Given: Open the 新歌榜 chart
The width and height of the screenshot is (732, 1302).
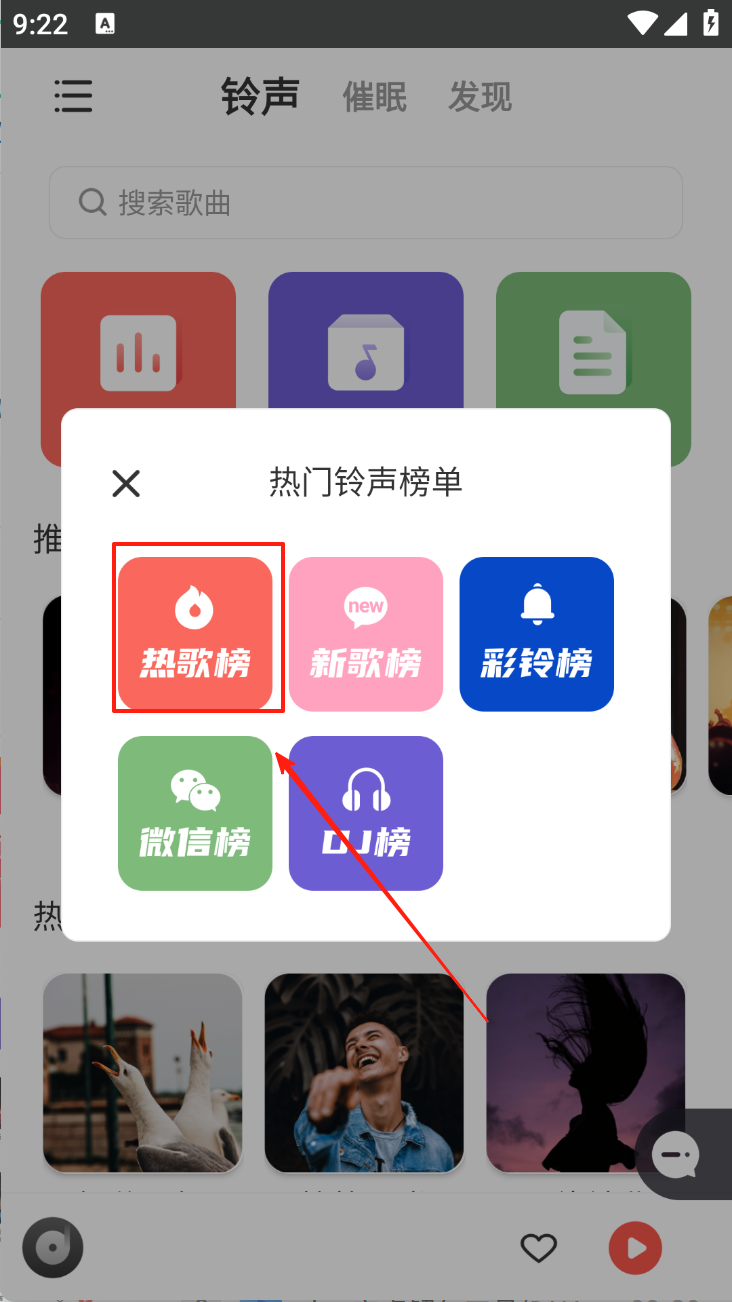Looking at the screenshot, I should pyautogui.click(x=366, y=634).
